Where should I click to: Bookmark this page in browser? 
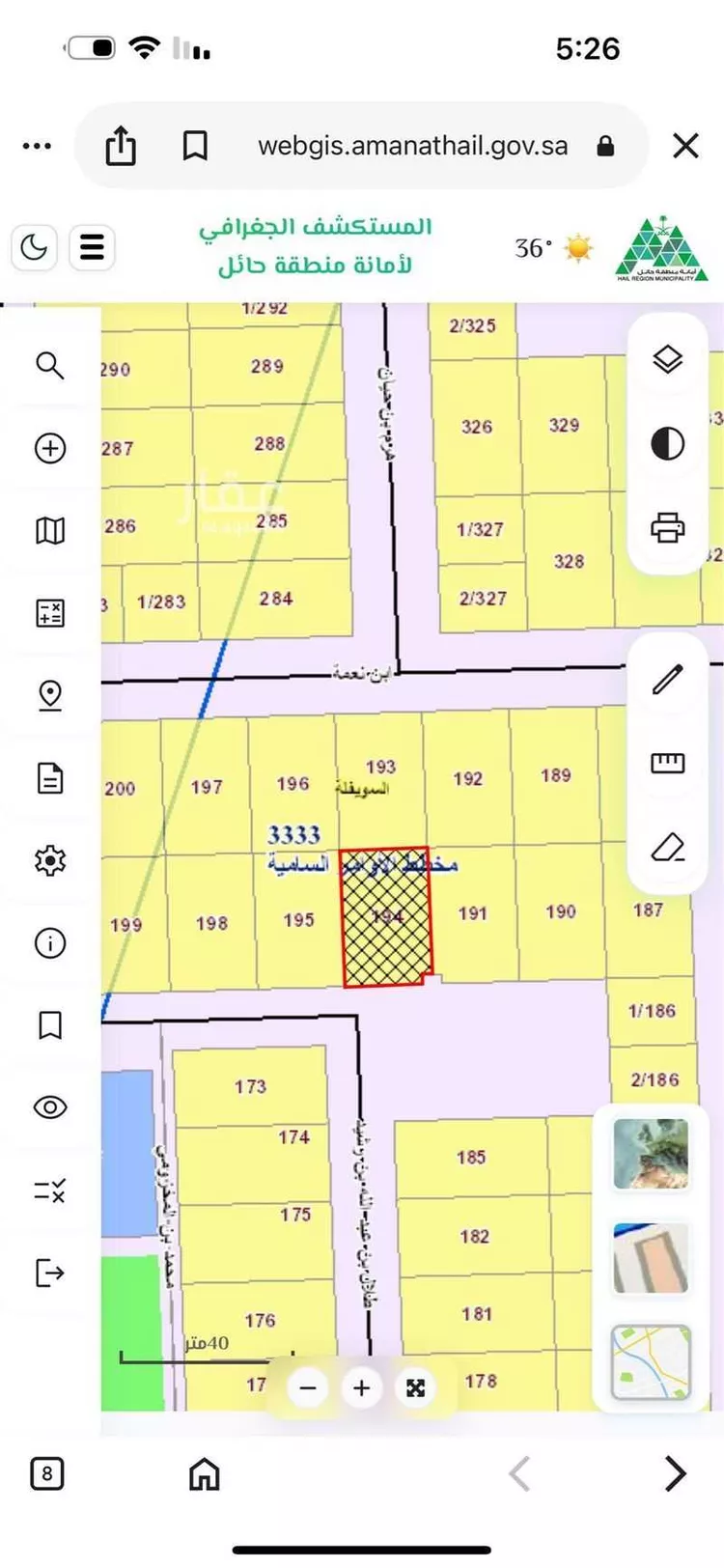point(195,147)
